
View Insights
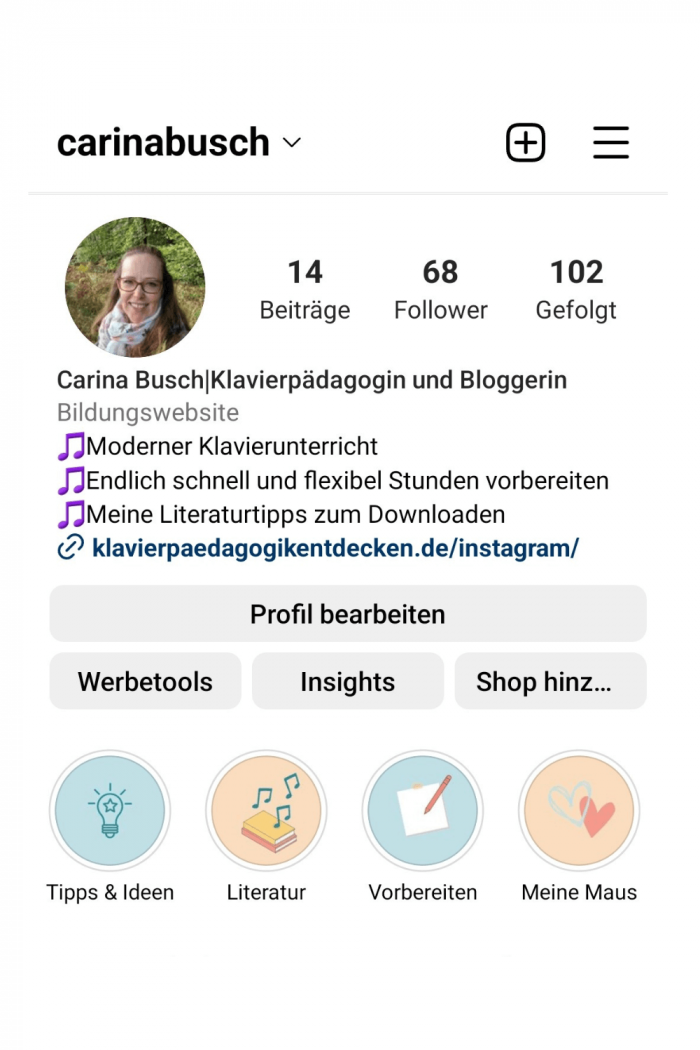point(348,682)
